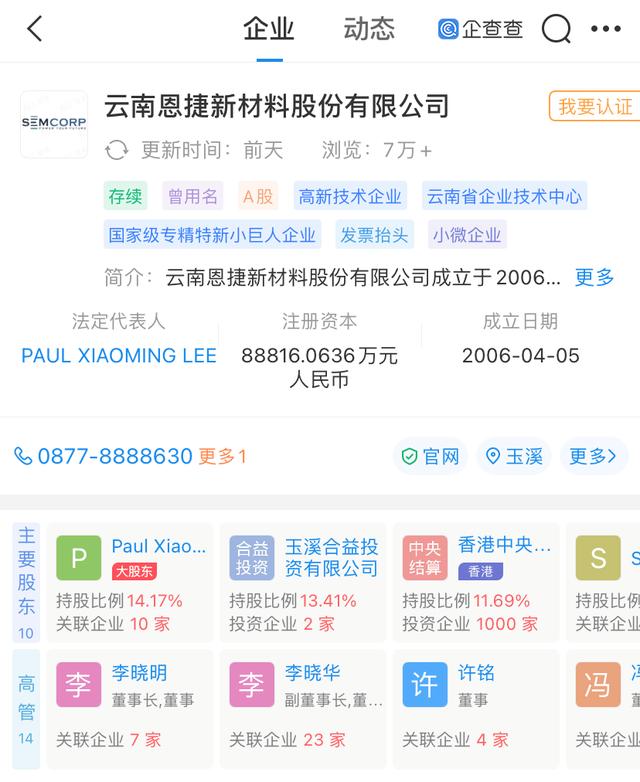Open legal representative PAUL XIAOMING LEE
The height and width of the screenshot is (782, 640).
pos(118,356)
